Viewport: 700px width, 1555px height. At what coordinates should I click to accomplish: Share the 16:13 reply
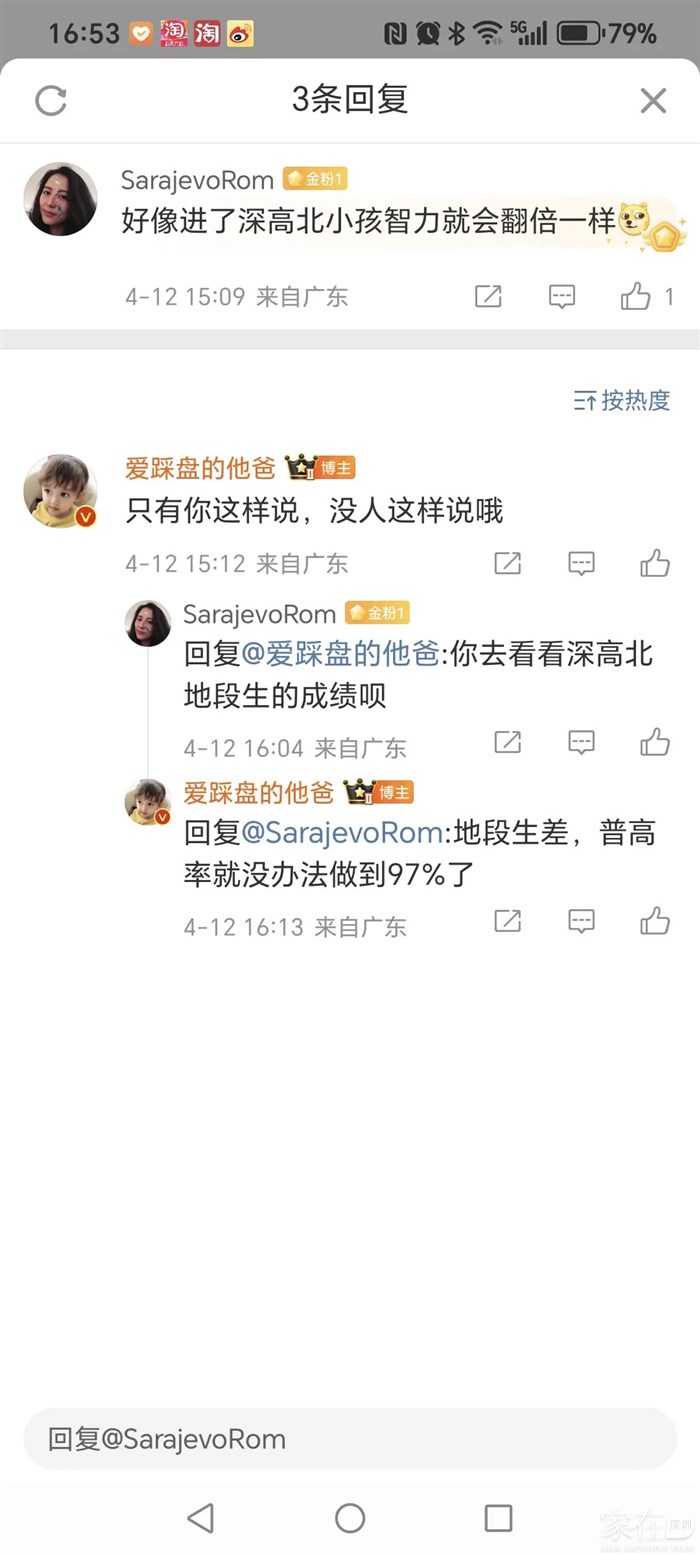508,921
